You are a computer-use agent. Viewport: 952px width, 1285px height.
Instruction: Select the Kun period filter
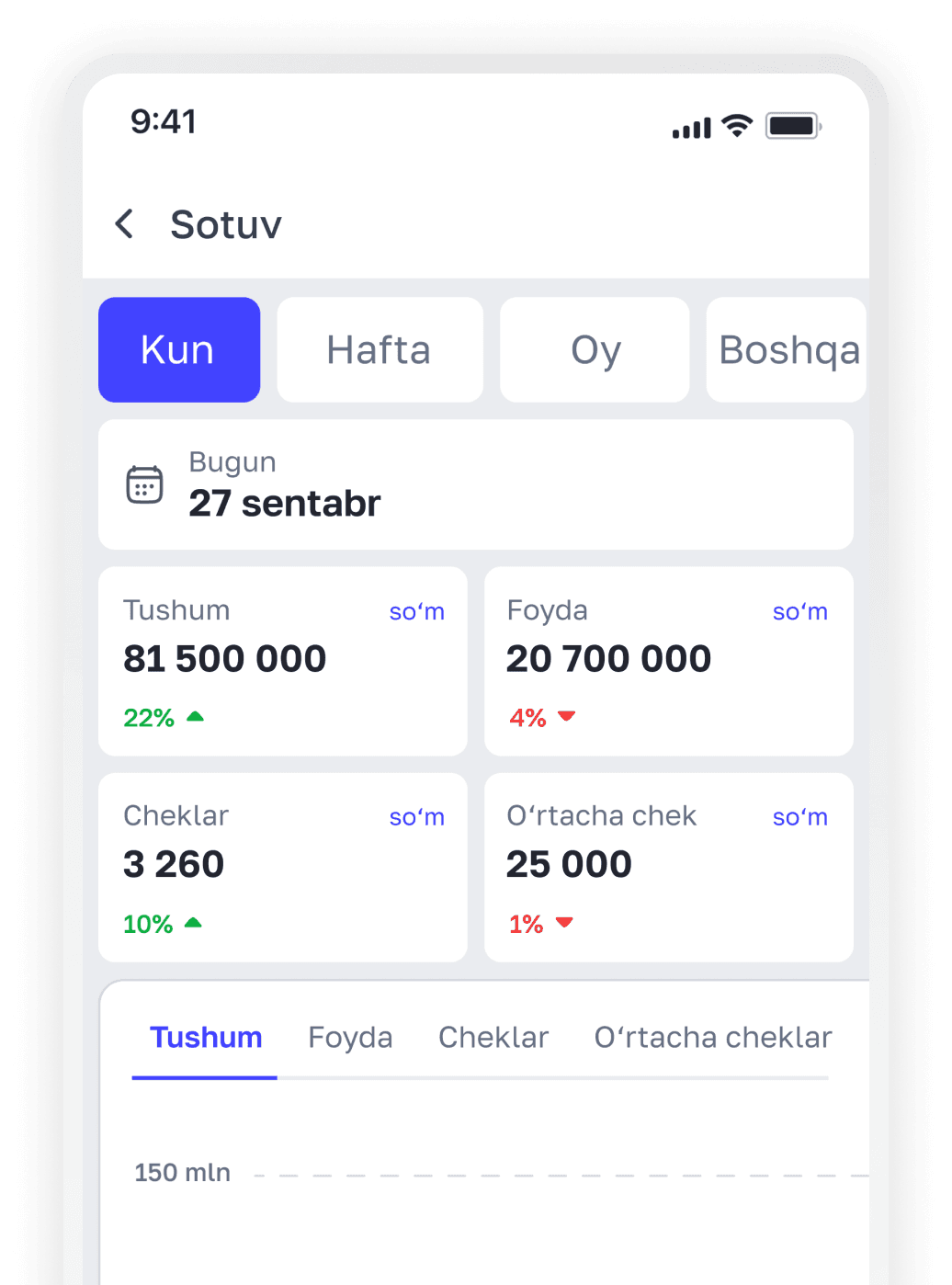click(x=179, y=350)
